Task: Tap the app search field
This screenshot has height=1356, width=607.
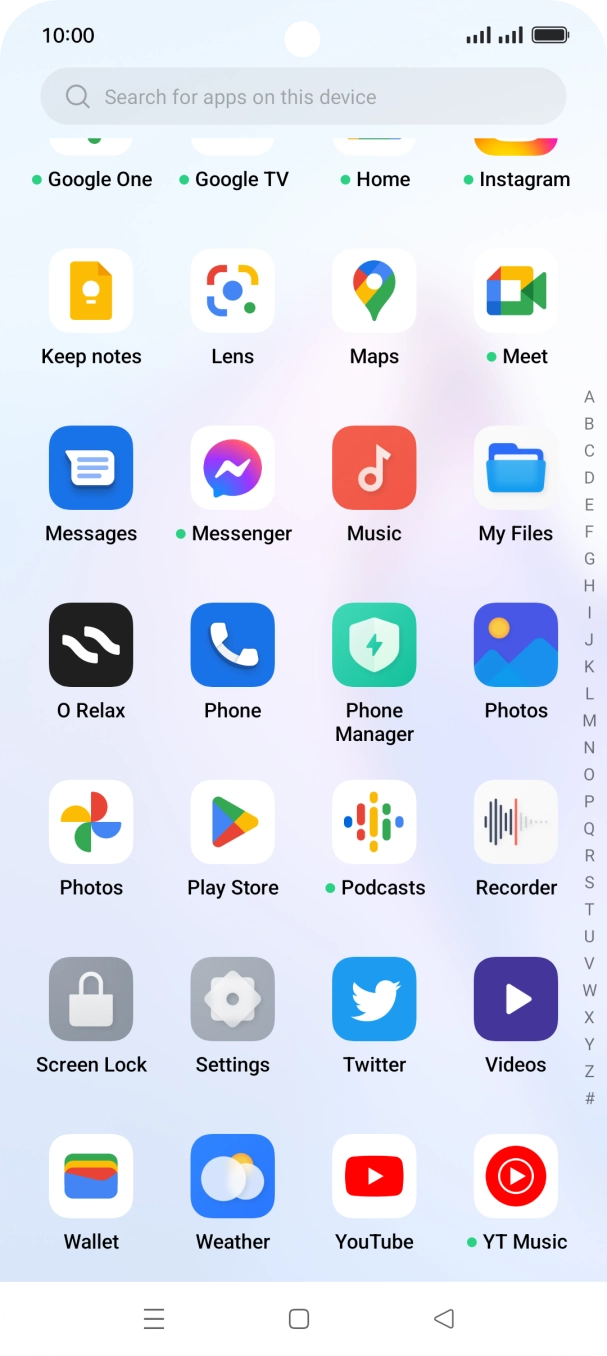Action: [303, 97]
